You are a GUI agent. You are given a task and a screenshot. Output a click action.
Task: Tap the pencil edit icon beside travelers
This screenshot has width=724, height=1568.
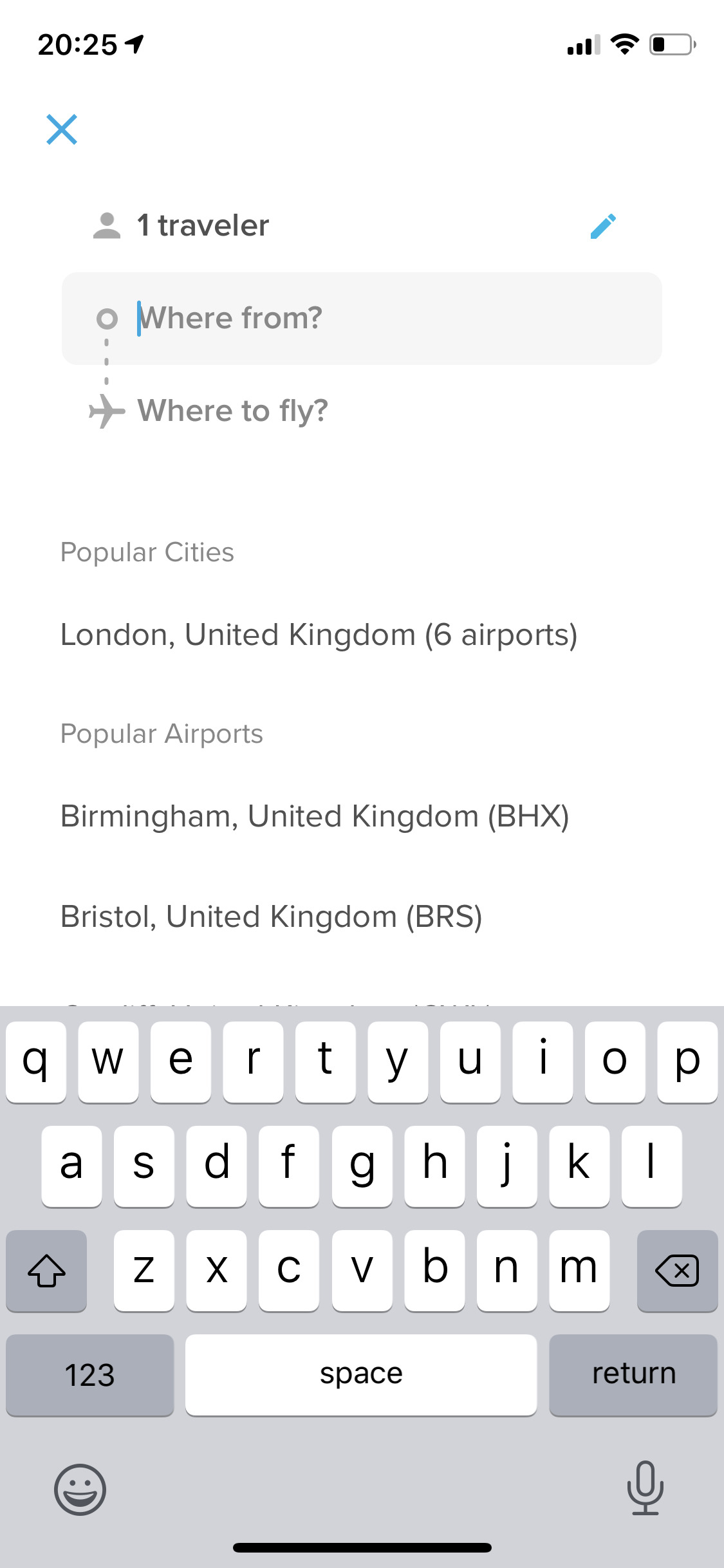[603, 226]
